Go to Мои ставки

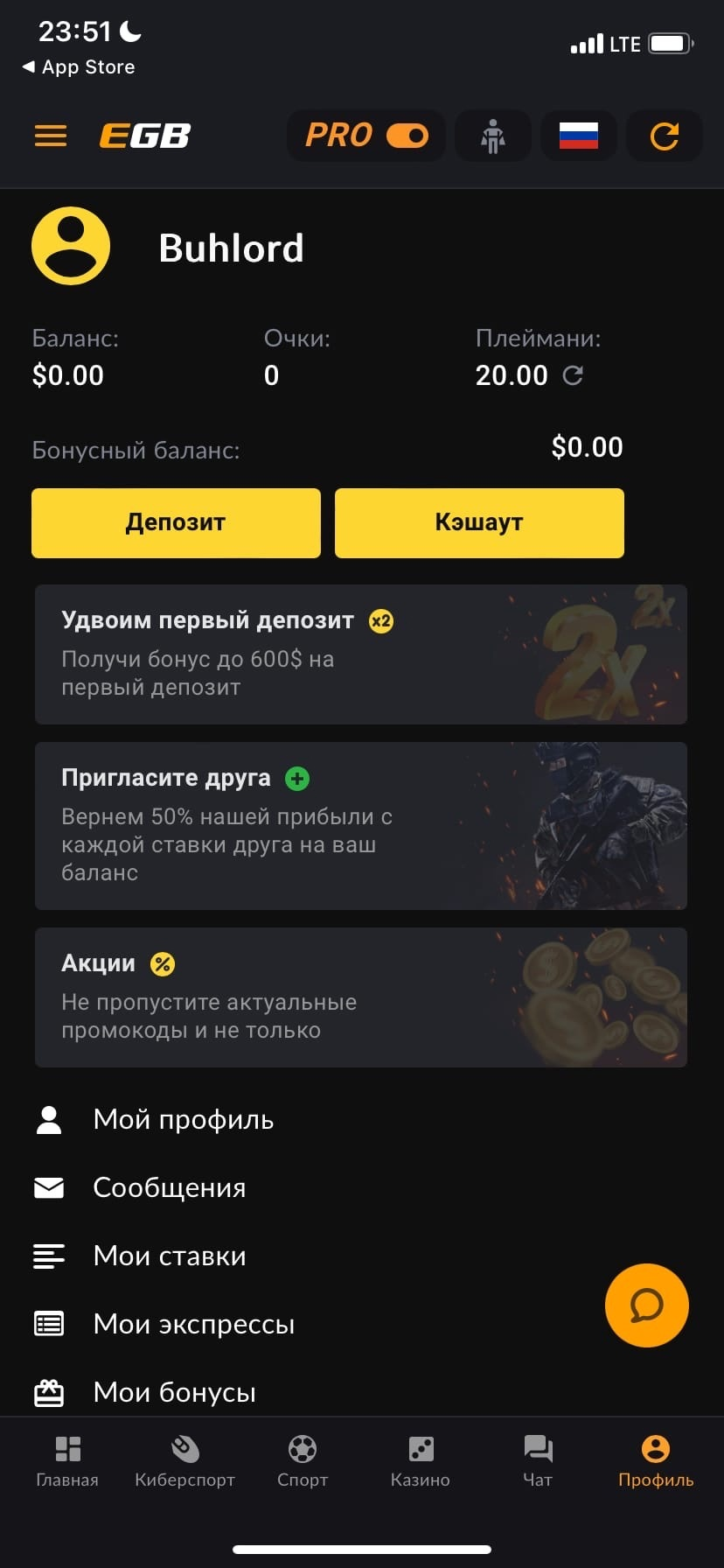pos(170,1256)
